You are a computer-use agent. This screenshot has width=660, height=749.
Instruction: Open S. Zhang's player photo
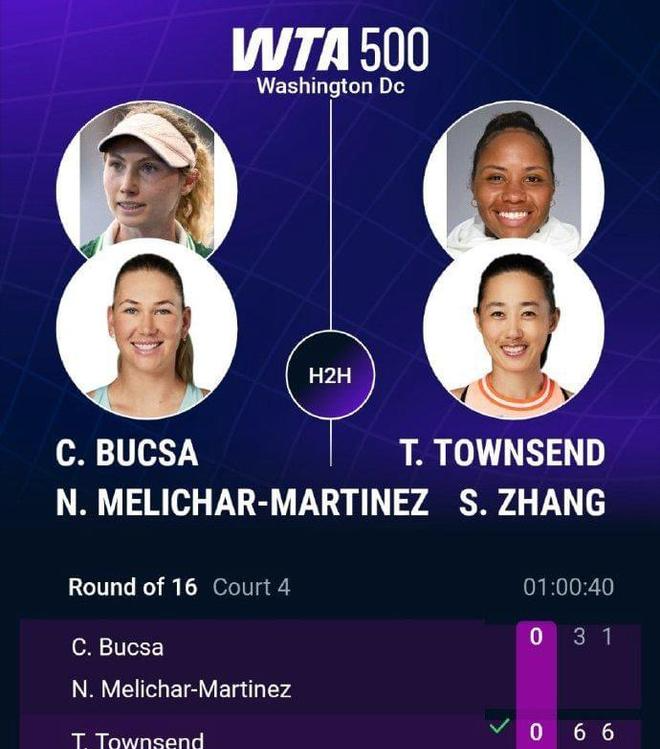click(x=513, y=328)
